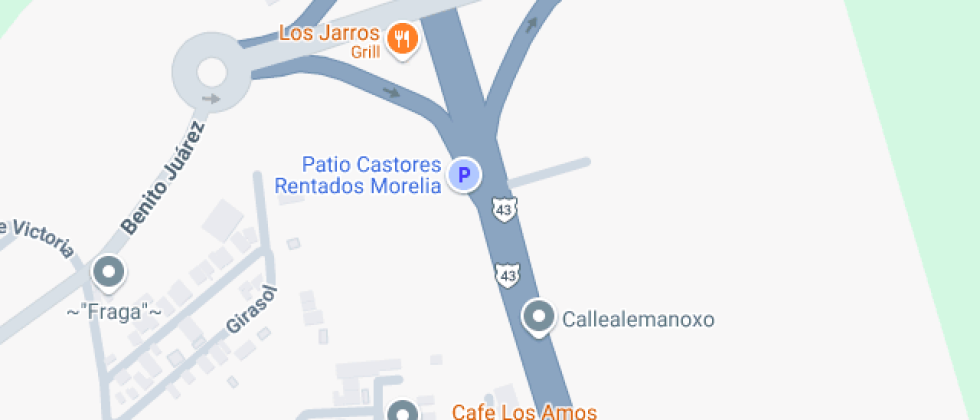Open Los Jarros Grill restaurant marker

tap(402, 39)
